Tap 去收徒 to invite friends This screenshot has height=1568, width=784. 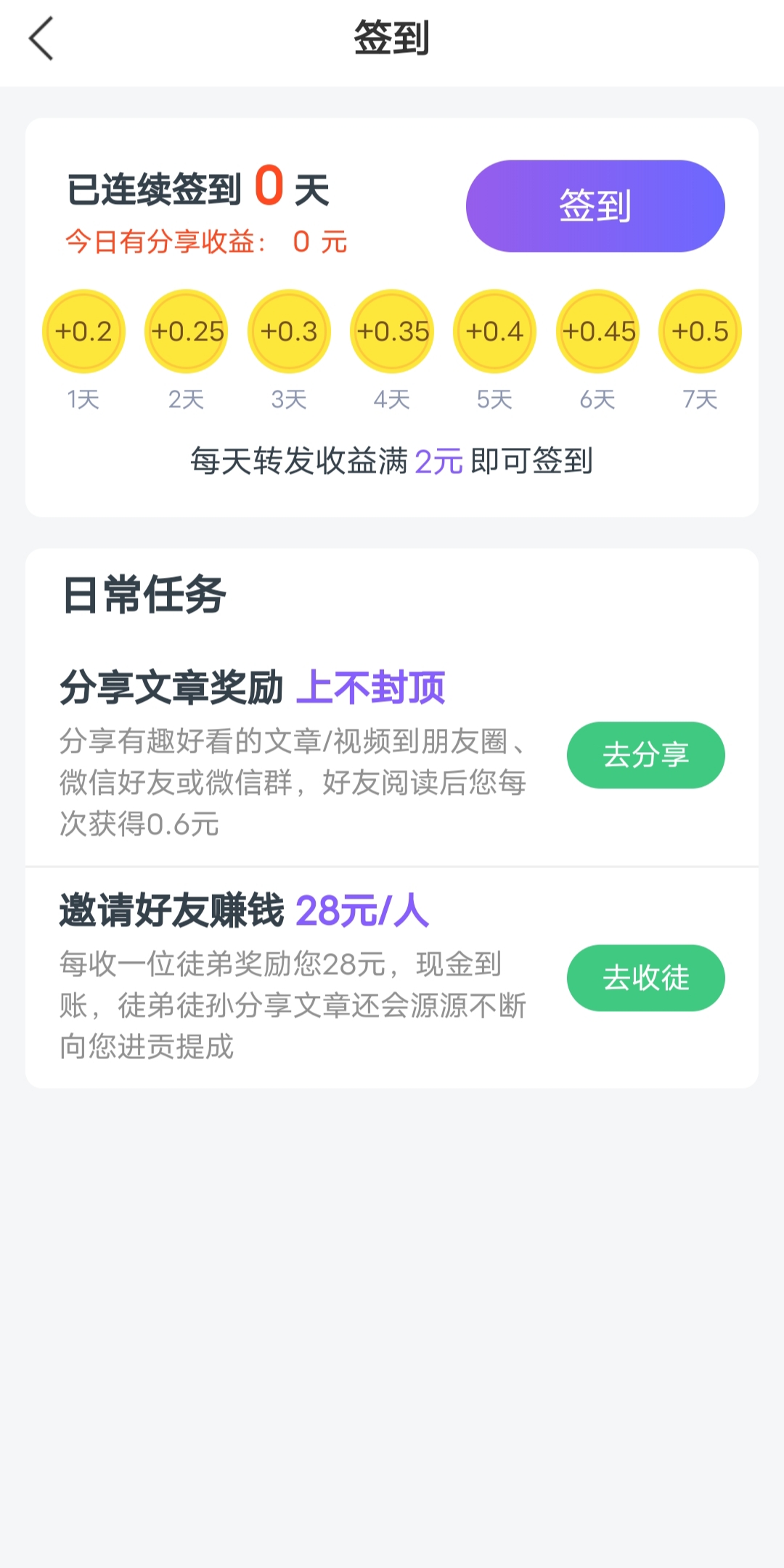click(646, 978)
